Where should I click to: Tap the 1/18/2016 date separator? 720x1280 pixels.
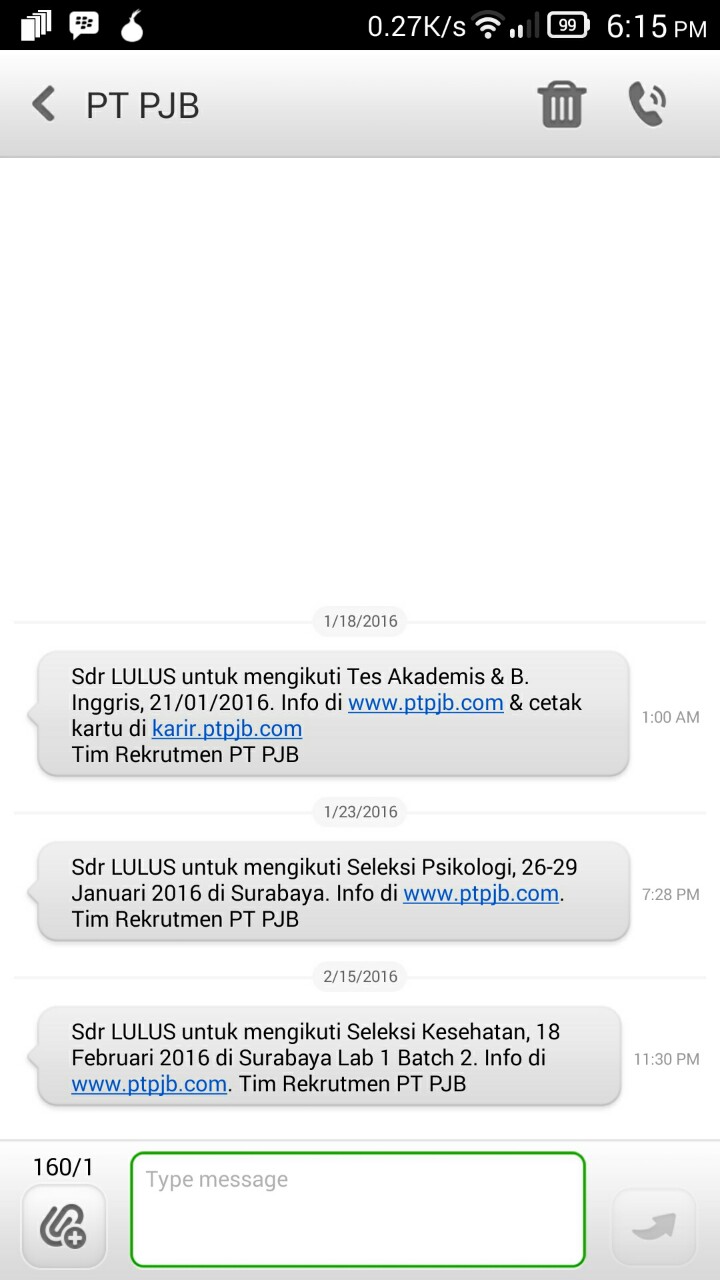(359, 621)
